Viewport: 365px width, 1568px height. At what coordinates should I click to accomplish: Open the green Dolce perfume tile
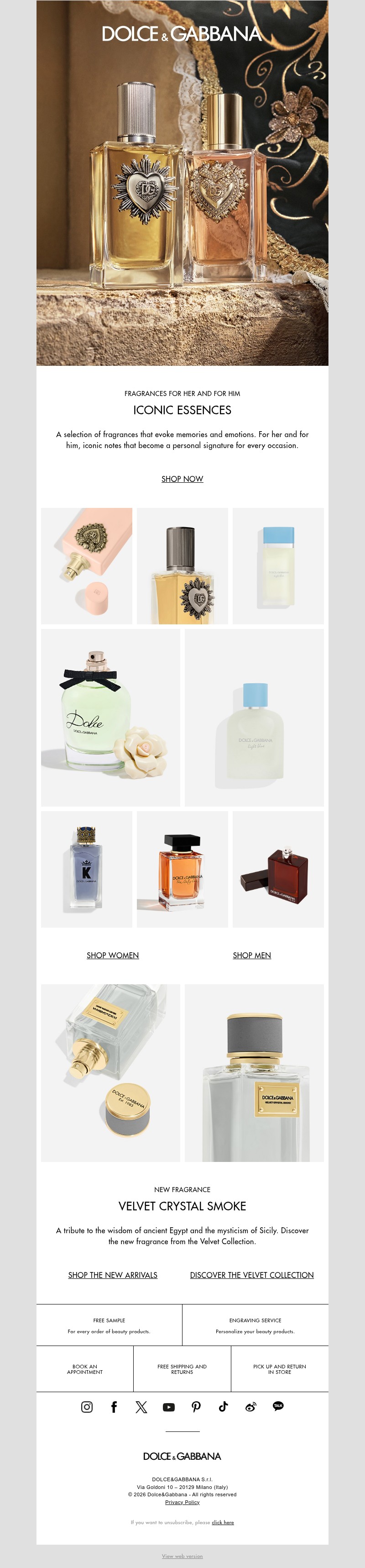110,717
